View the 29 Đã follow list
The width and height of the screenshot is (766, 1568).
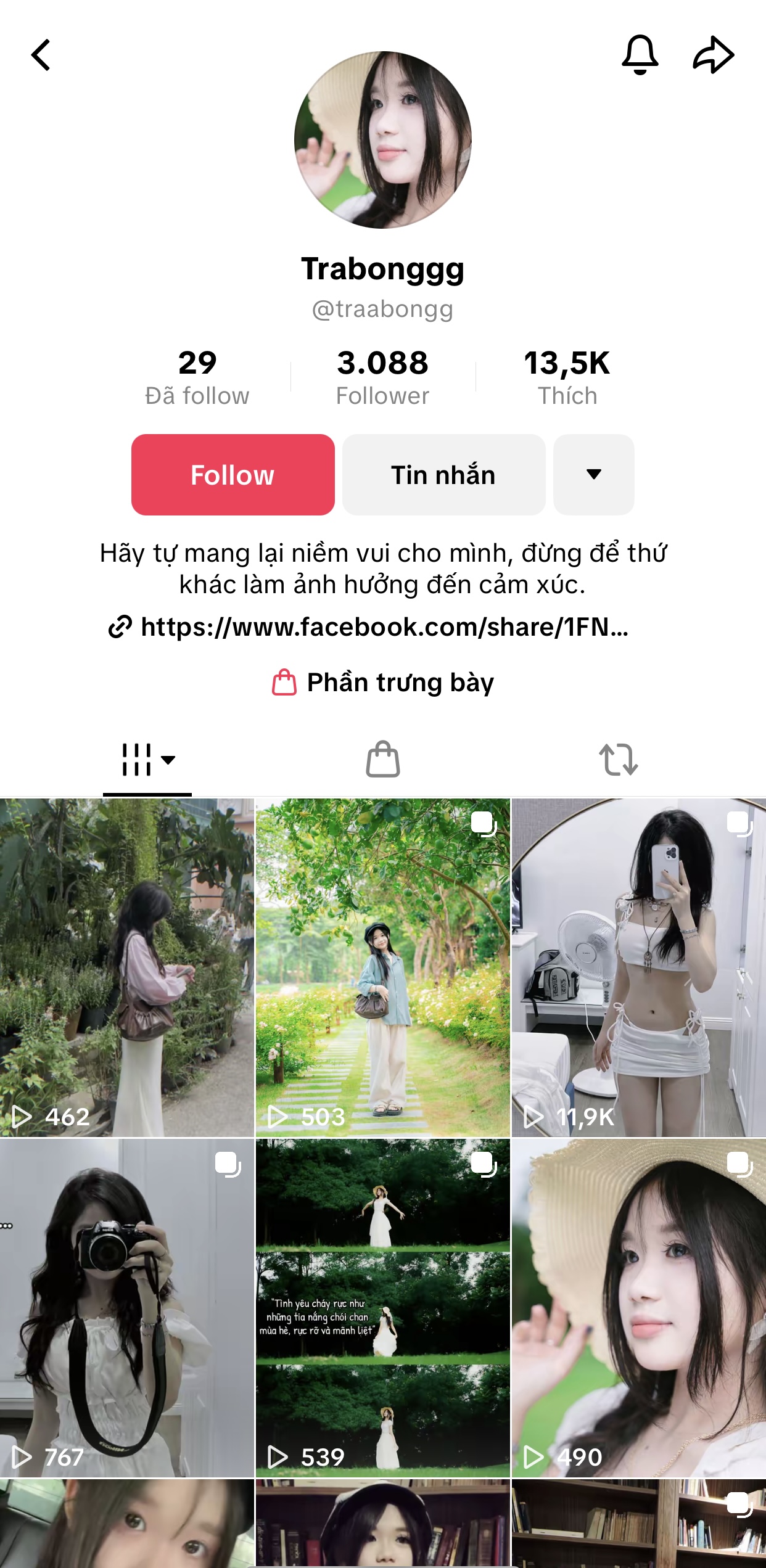pos(197,377)
